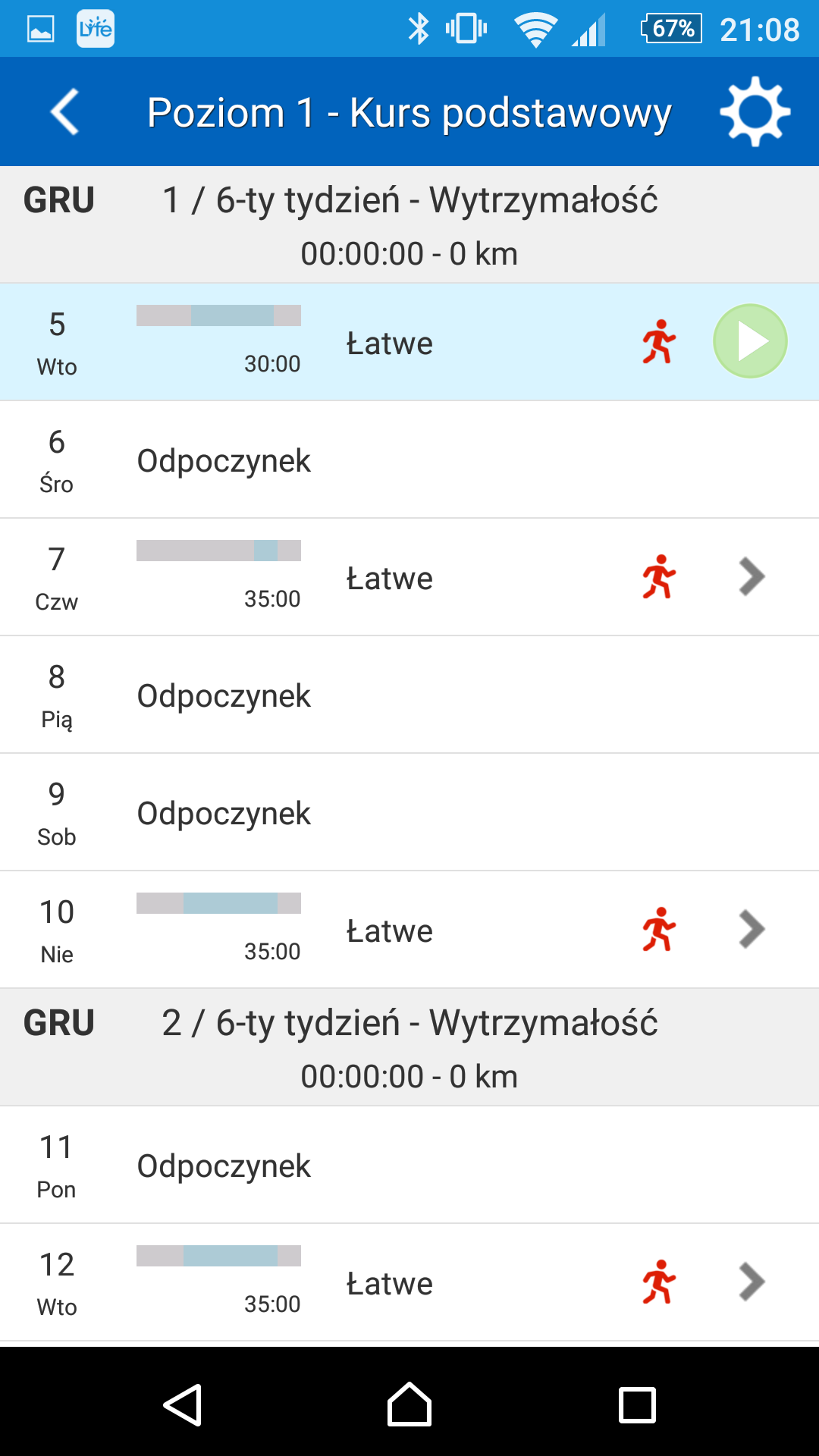The image size is (819, 1456).
Task: Tap the system home button
Action: click(x=409, y=1405)
